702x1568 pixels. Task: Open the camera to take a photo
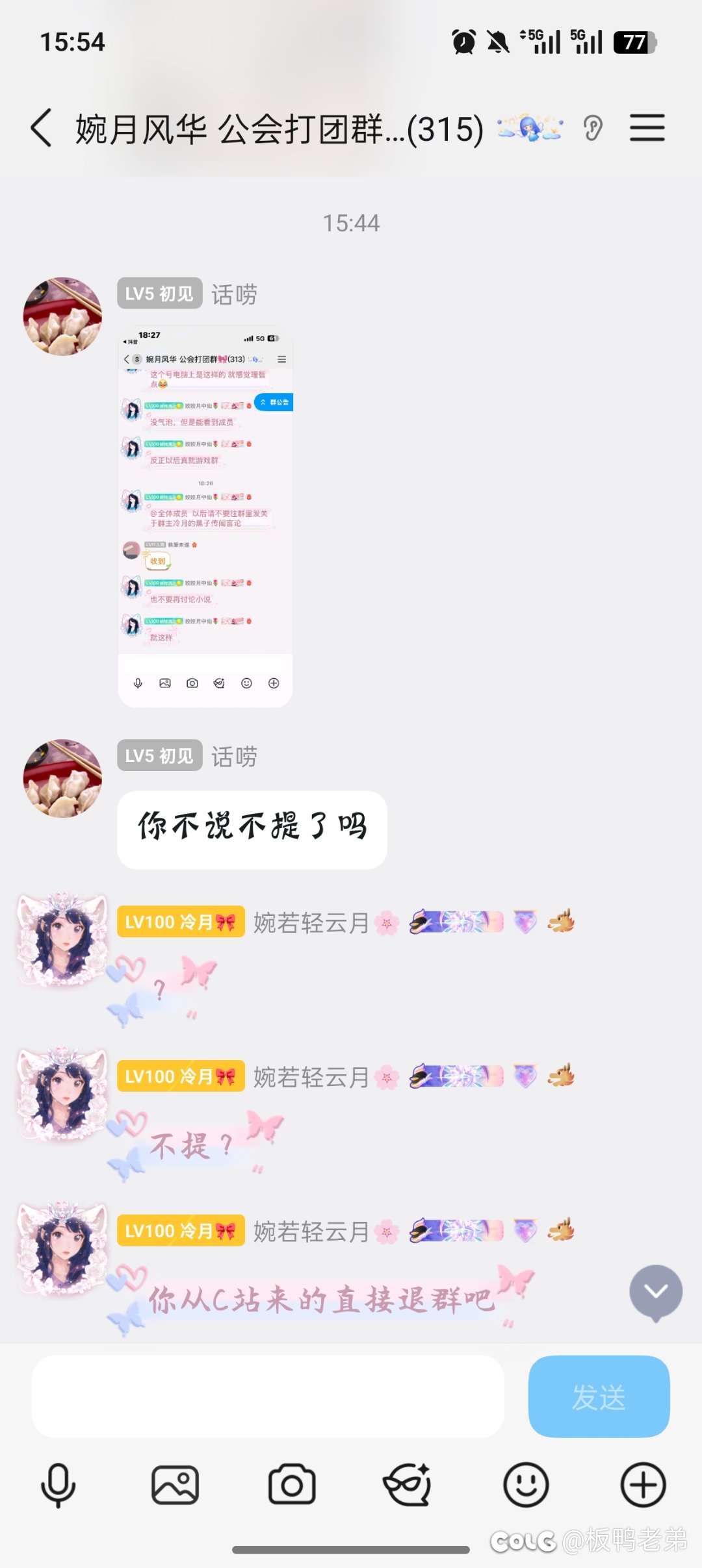(292, 1485)
